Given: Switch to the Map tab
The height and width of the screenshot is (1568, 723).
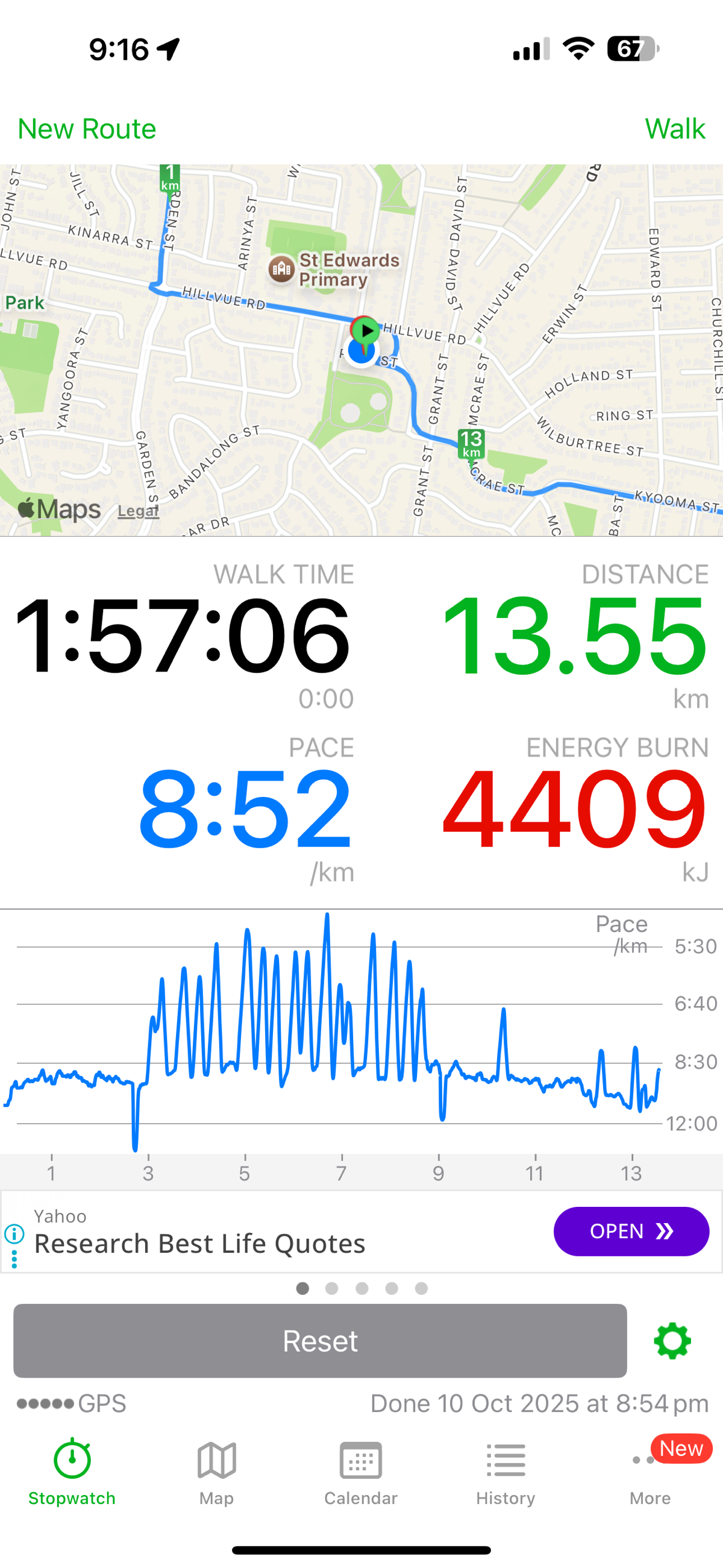Looking at the screenshot, I should 217,1470.
